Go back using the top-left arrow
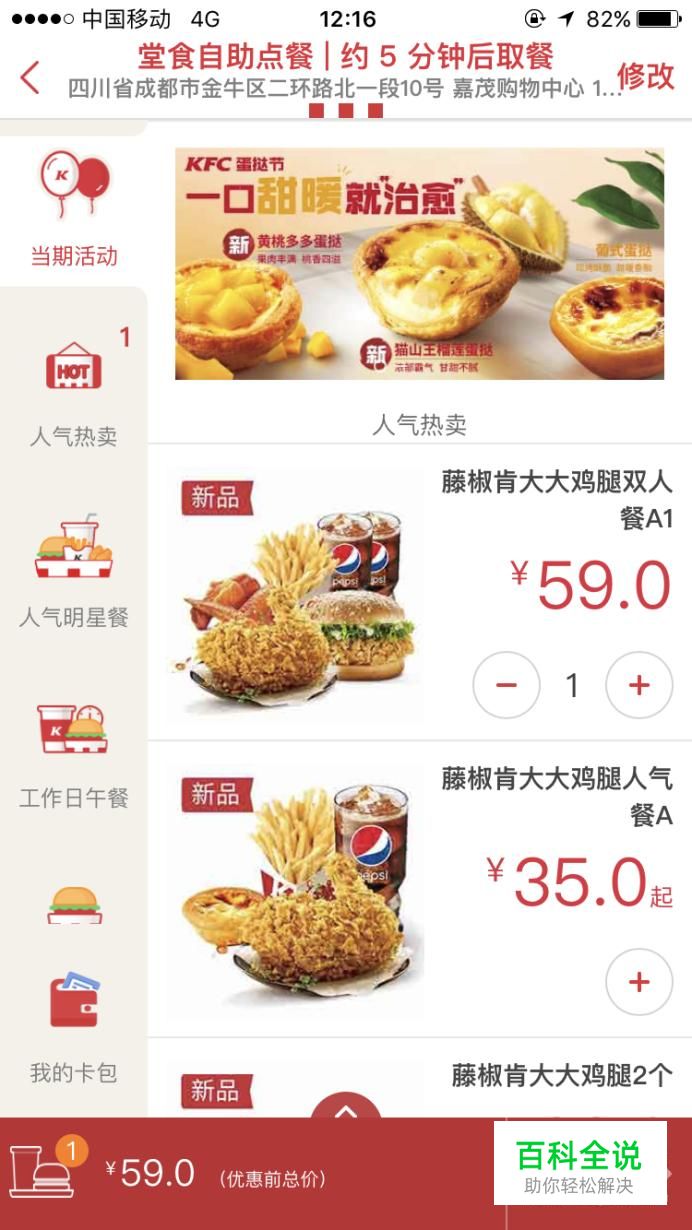 [x=30, y=77]
